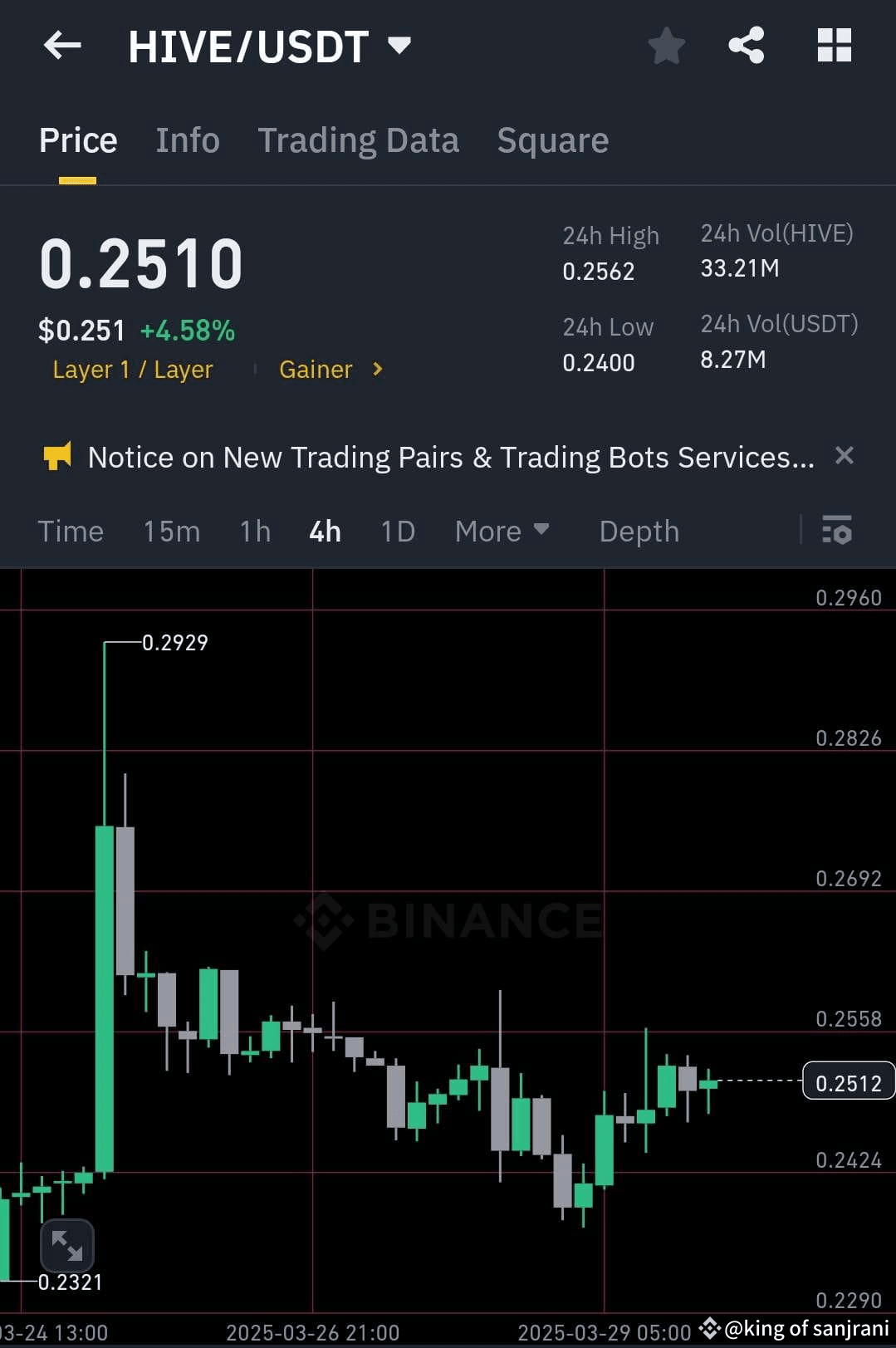The height and width of the screenshot is (1348, 896).
Task: Open the grid layout view icon
Action: point(834,47)
